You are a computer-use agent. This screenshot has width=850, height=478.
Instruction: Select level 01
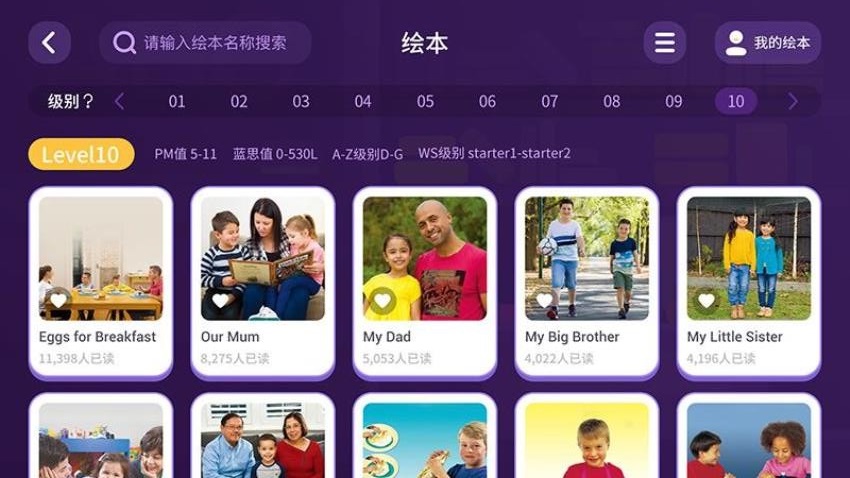[x=177, y=101]
